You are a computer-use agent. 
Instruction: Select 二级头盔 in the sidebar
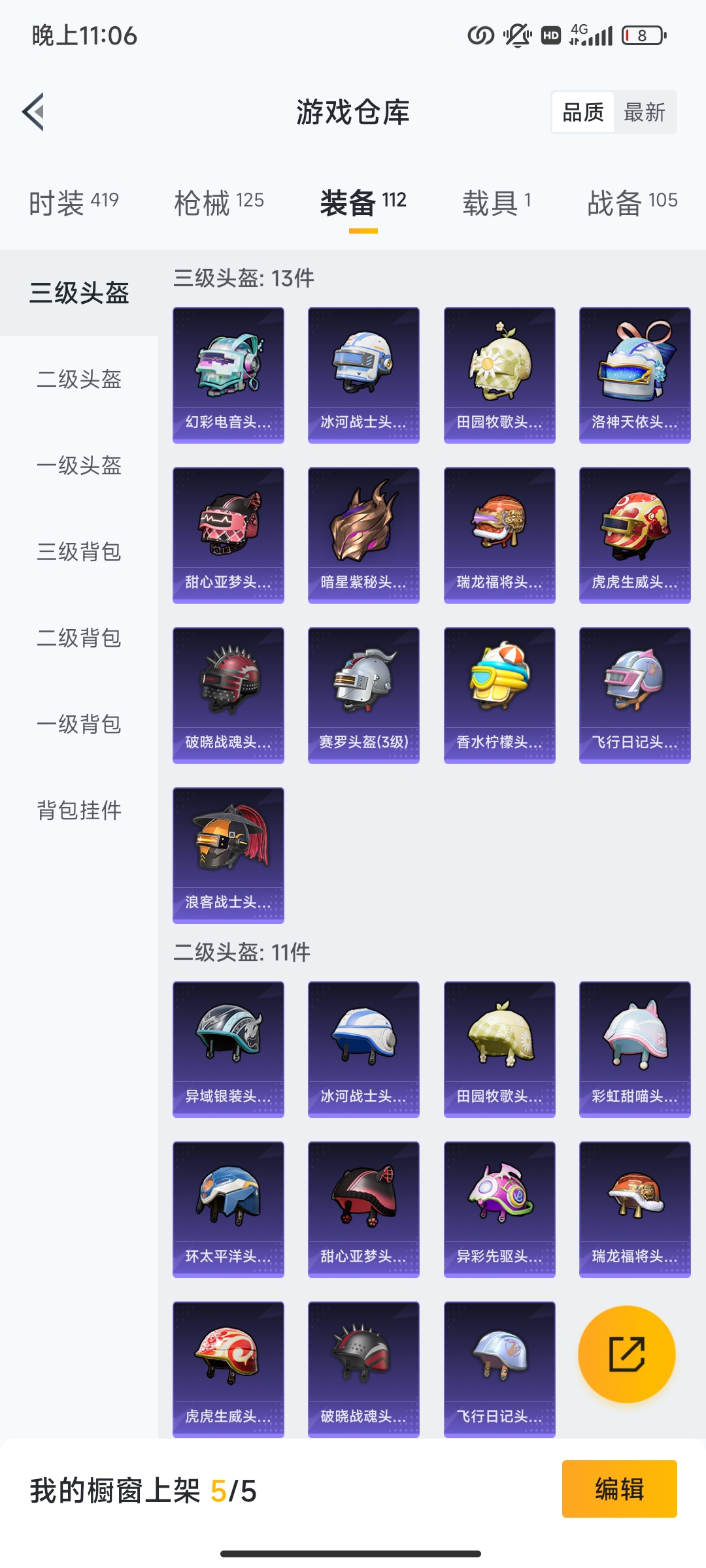[79, 379]
